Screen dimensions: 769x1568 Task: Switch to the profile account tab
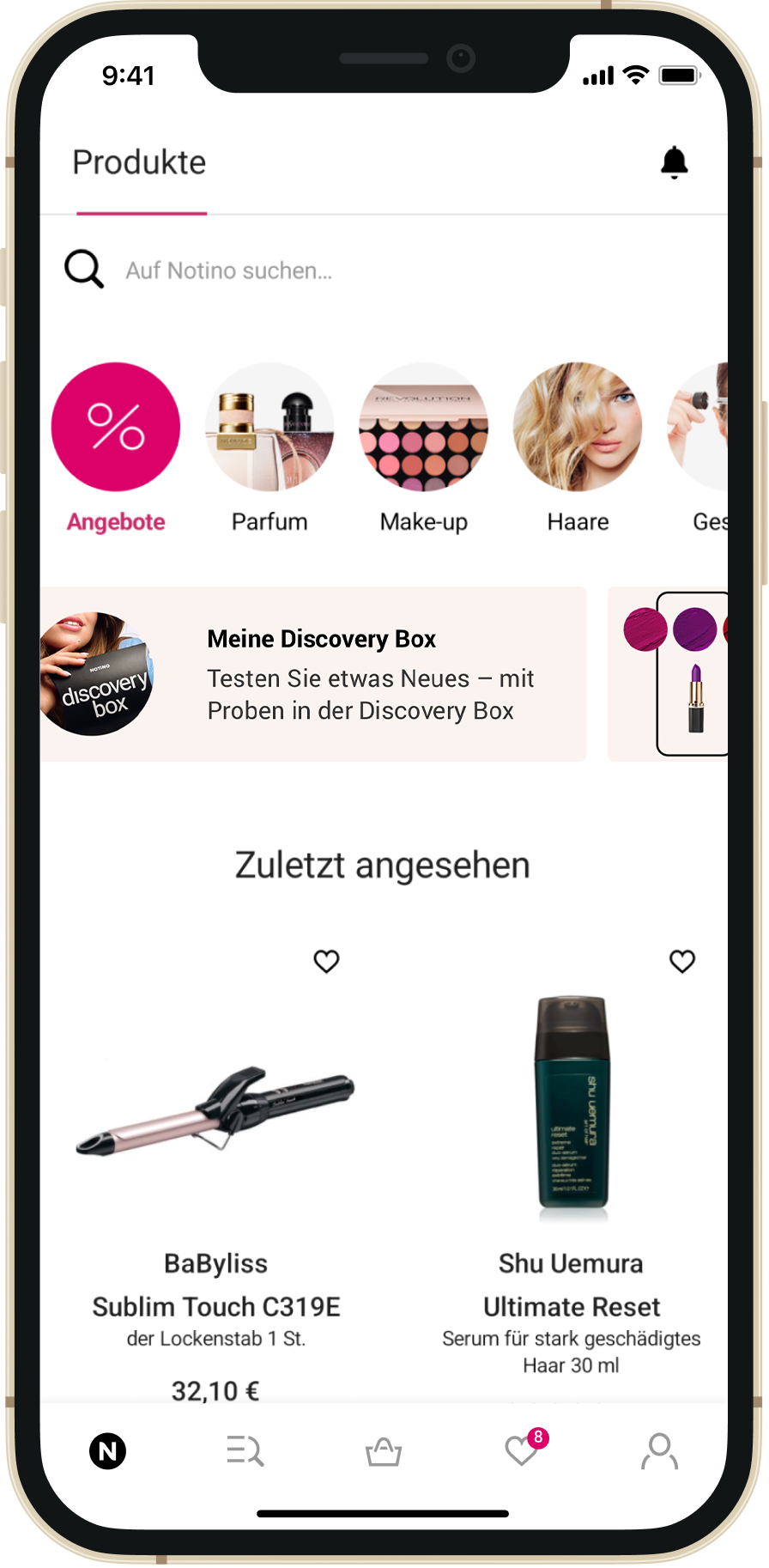(659, 1451)
